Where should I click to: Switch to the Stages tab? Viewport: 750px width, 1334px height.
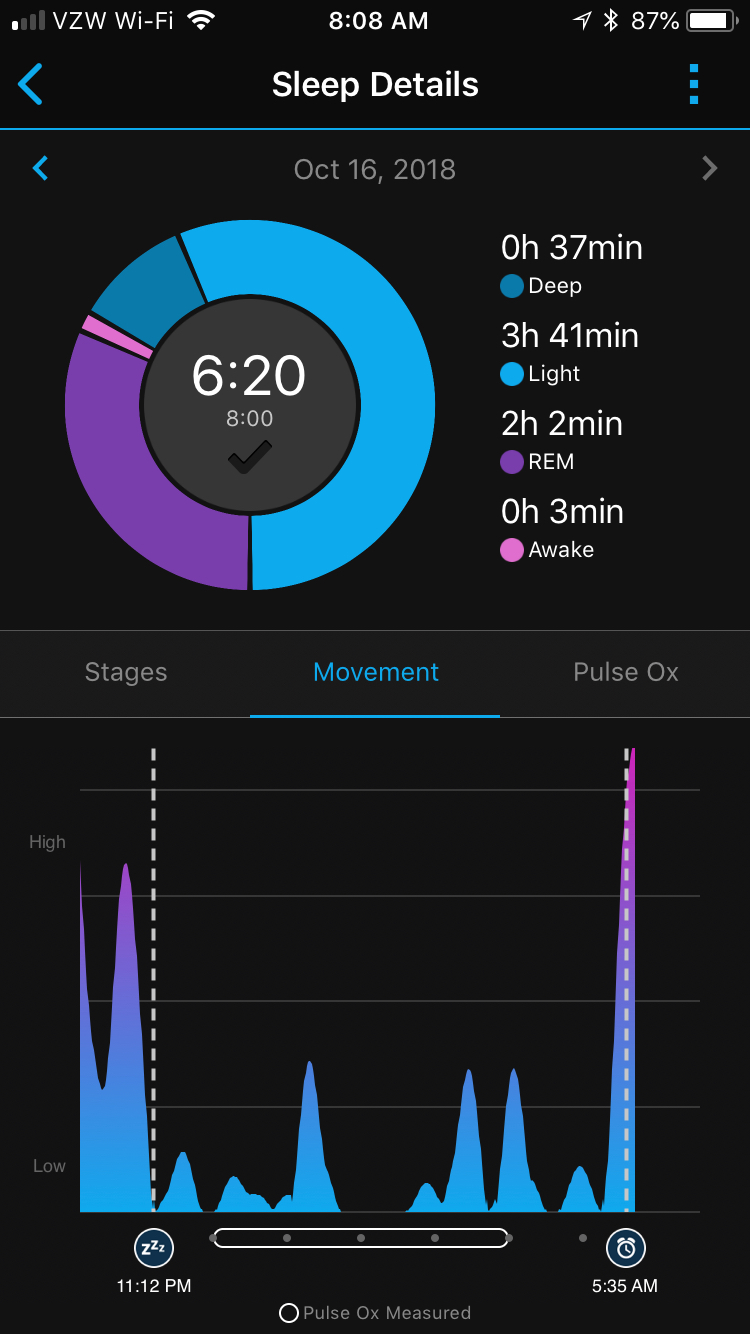[126, 673]
